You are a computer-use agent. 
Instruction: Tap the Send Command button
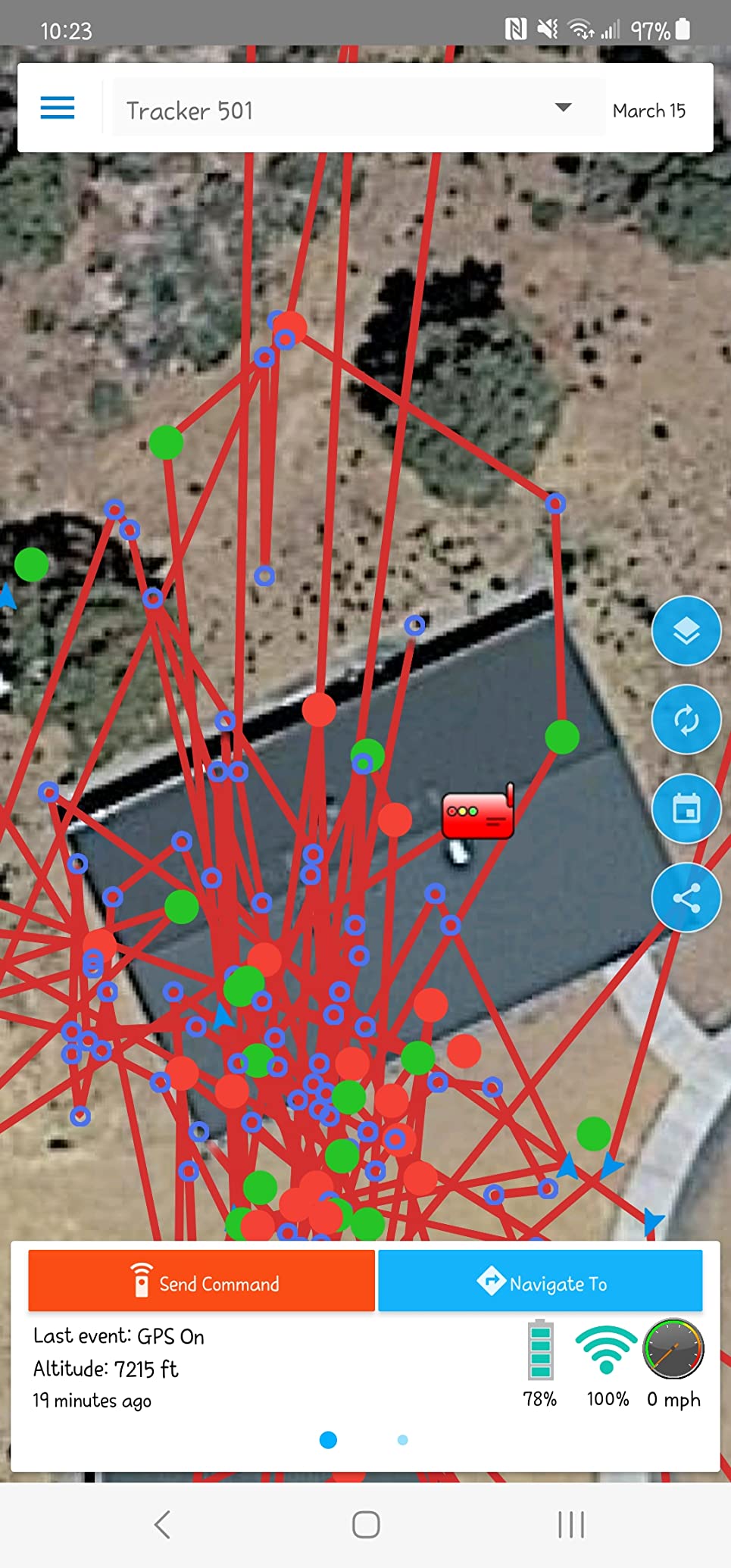click(201, 1283)
